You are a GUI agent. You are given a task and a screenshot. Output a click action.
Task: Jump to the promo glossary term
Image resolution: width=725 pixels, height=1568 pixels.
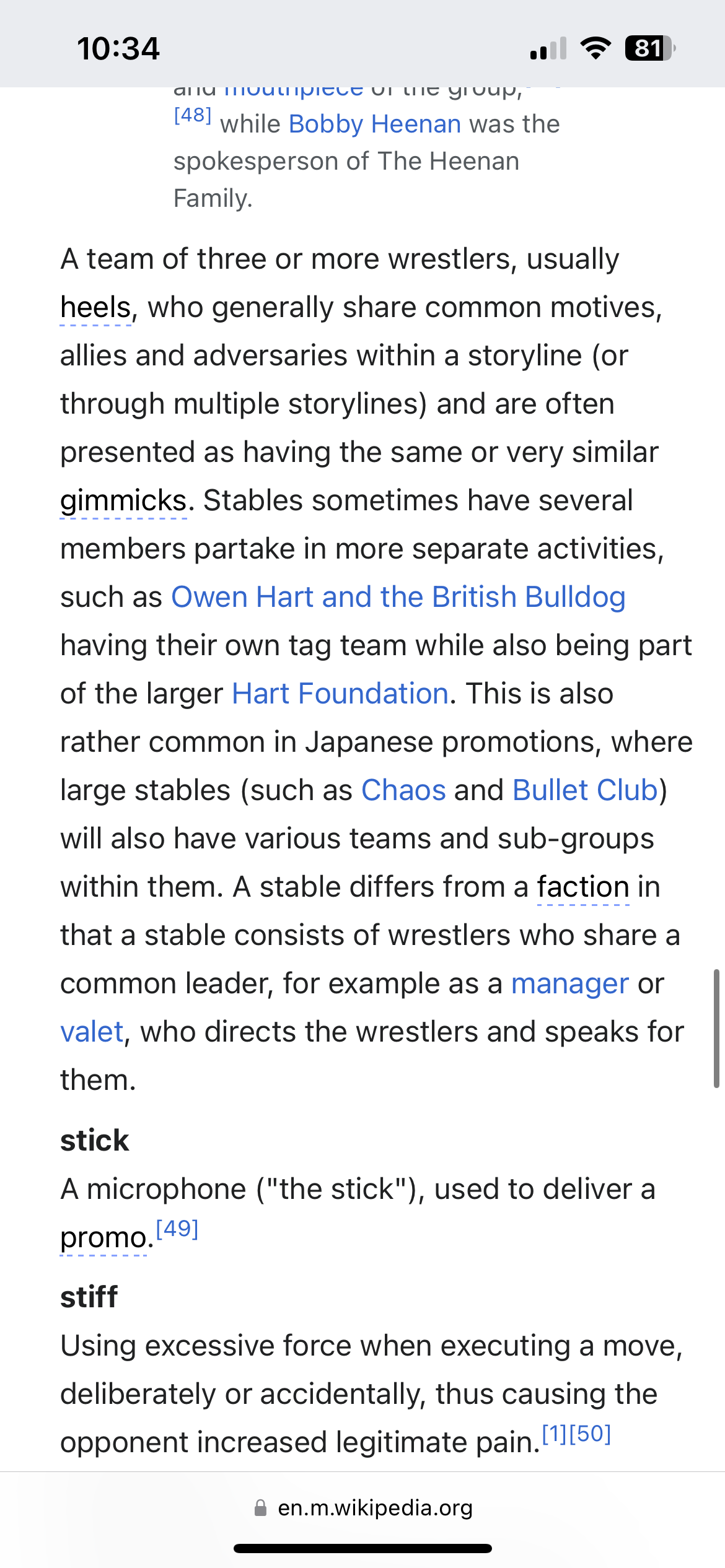[103, 1238]
